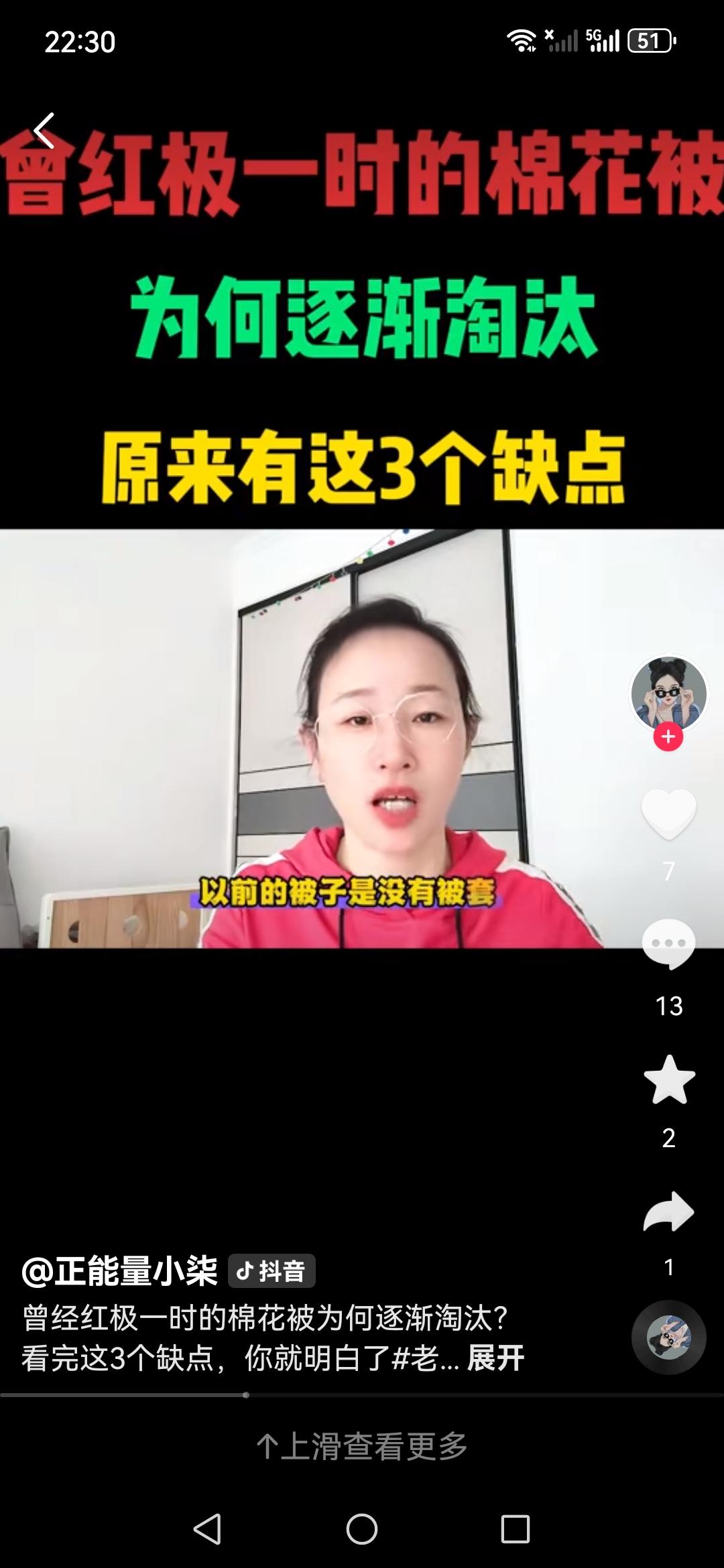Open the comments bubble icon
Viewport: 724px width, 1568px height.
668,943
